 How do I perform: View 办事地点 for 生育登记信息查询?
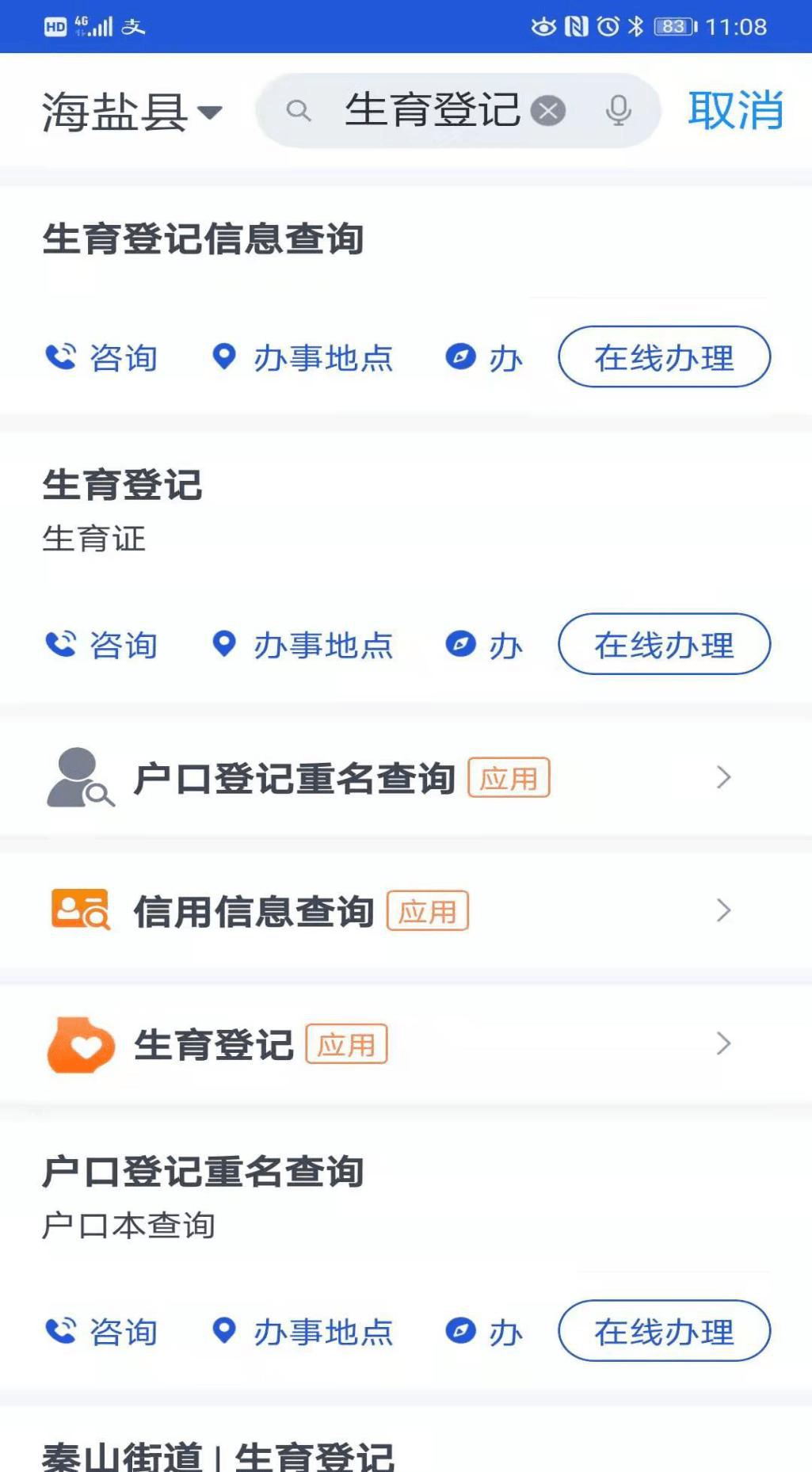(303, 358)
